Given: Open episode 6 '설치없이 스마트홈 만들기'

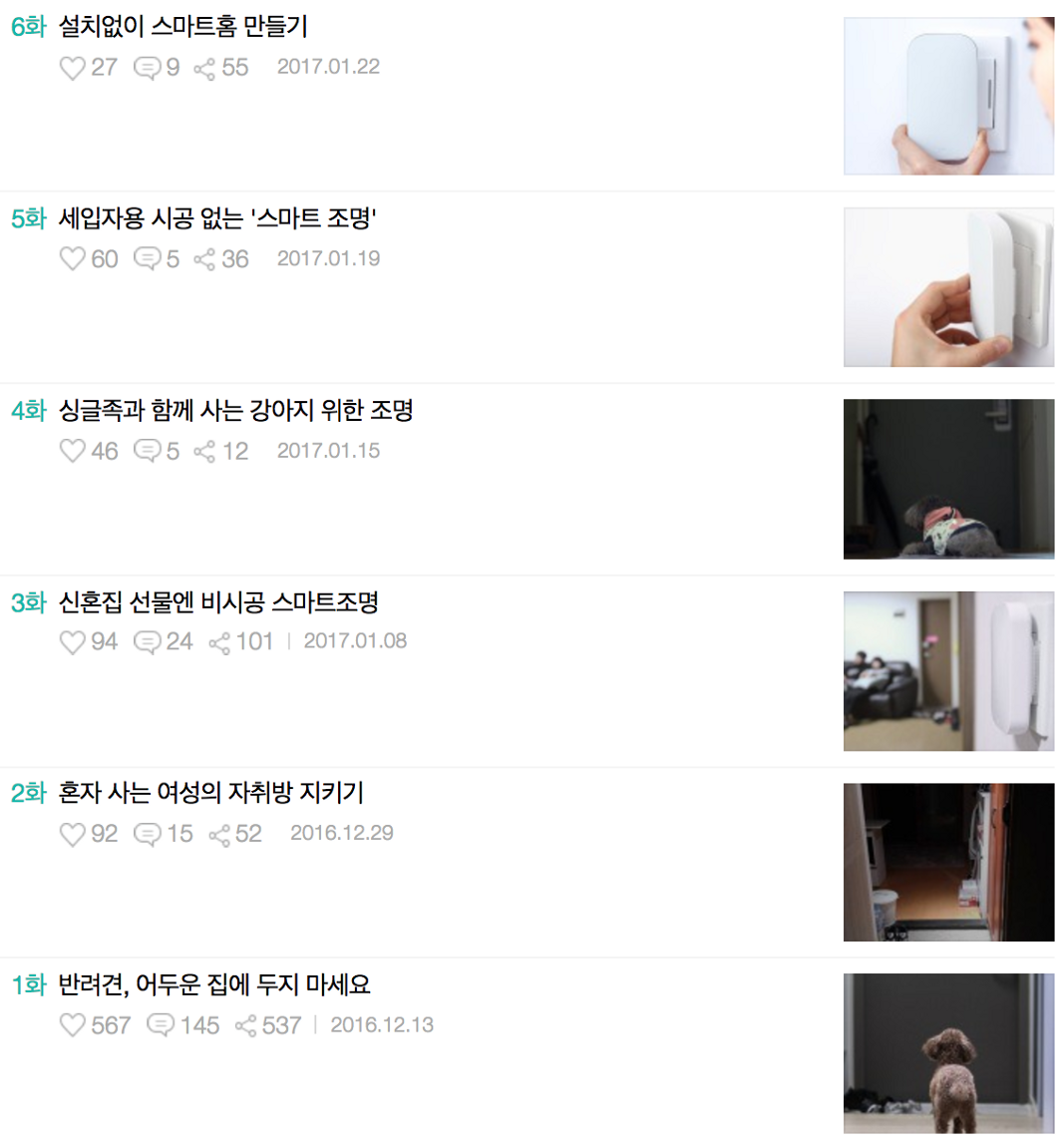Looking at the screenshot, I should point(182,27).
